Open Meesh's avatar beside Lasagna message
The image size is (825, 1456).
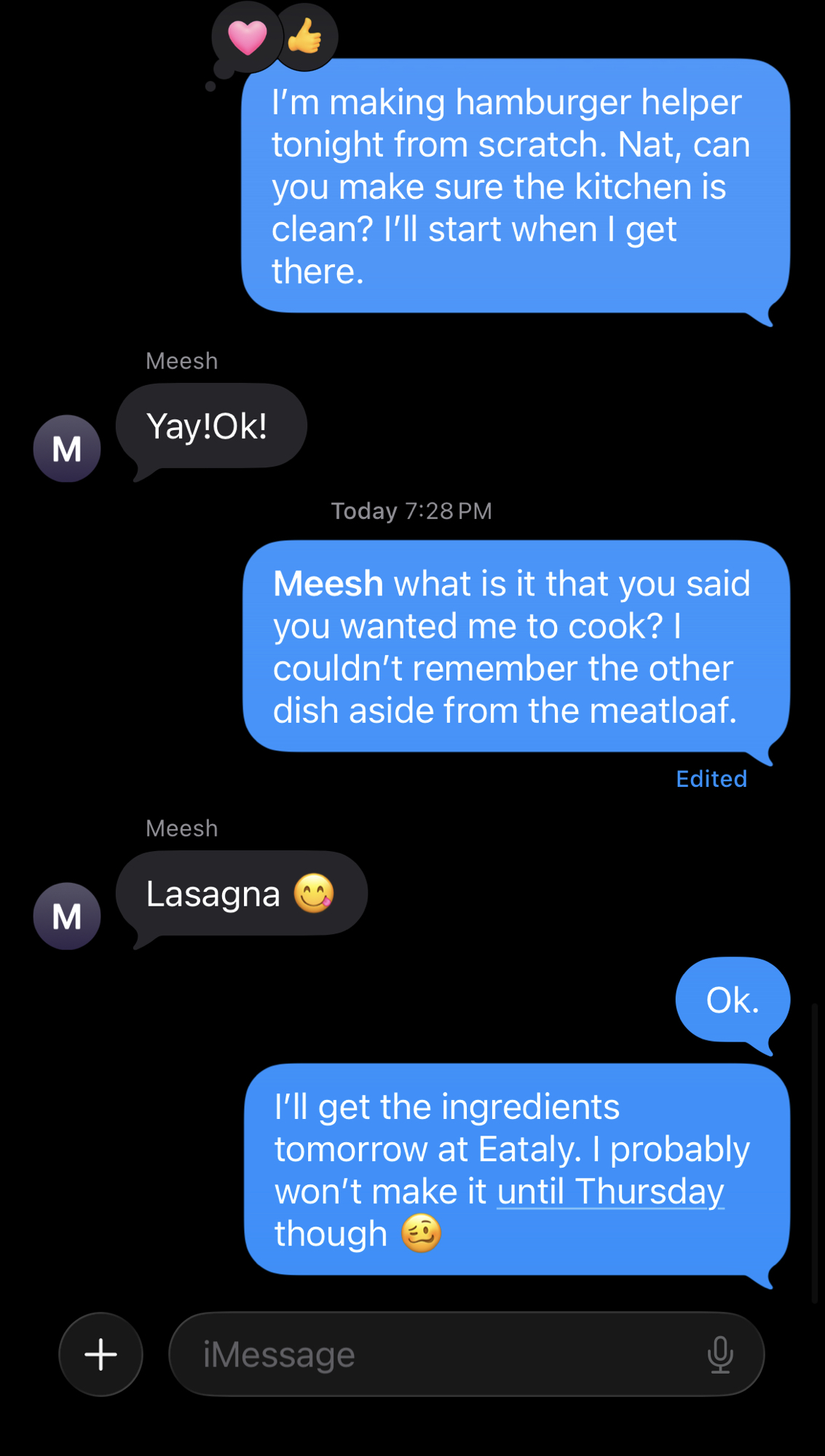click(x=67, y=916)
